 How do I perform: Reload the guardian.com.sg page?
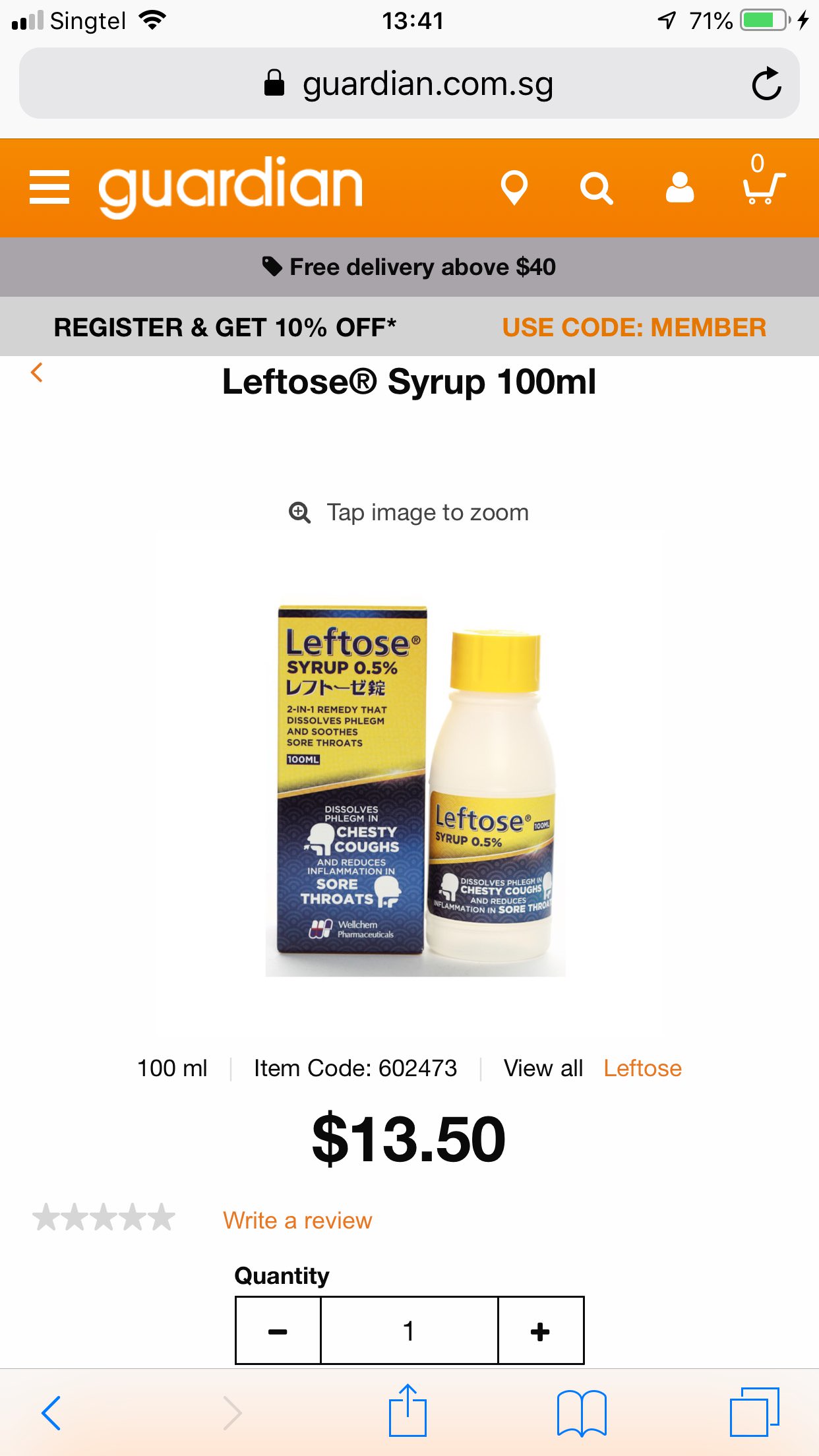coord(766,84)
